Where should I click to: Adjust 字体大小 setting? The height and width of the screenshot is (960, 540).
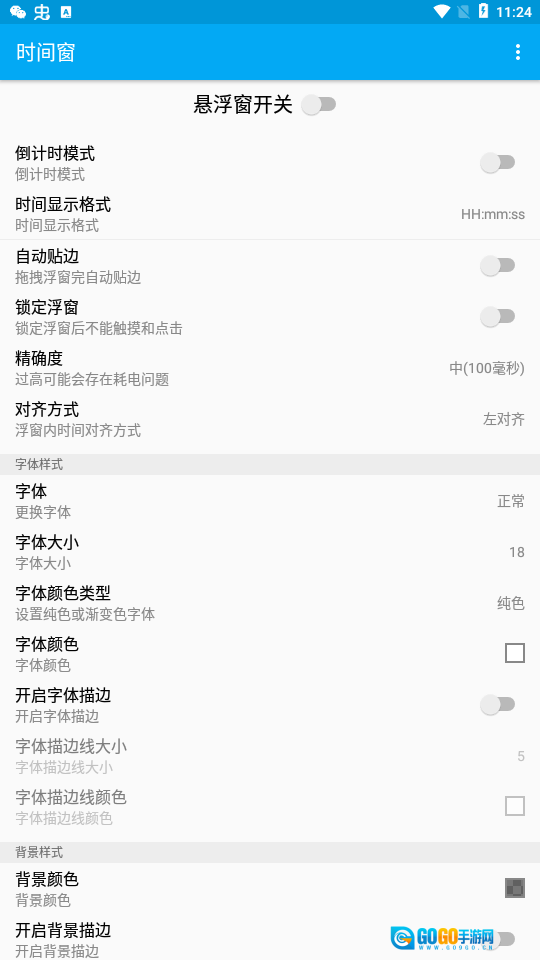[x=270, y=552]
